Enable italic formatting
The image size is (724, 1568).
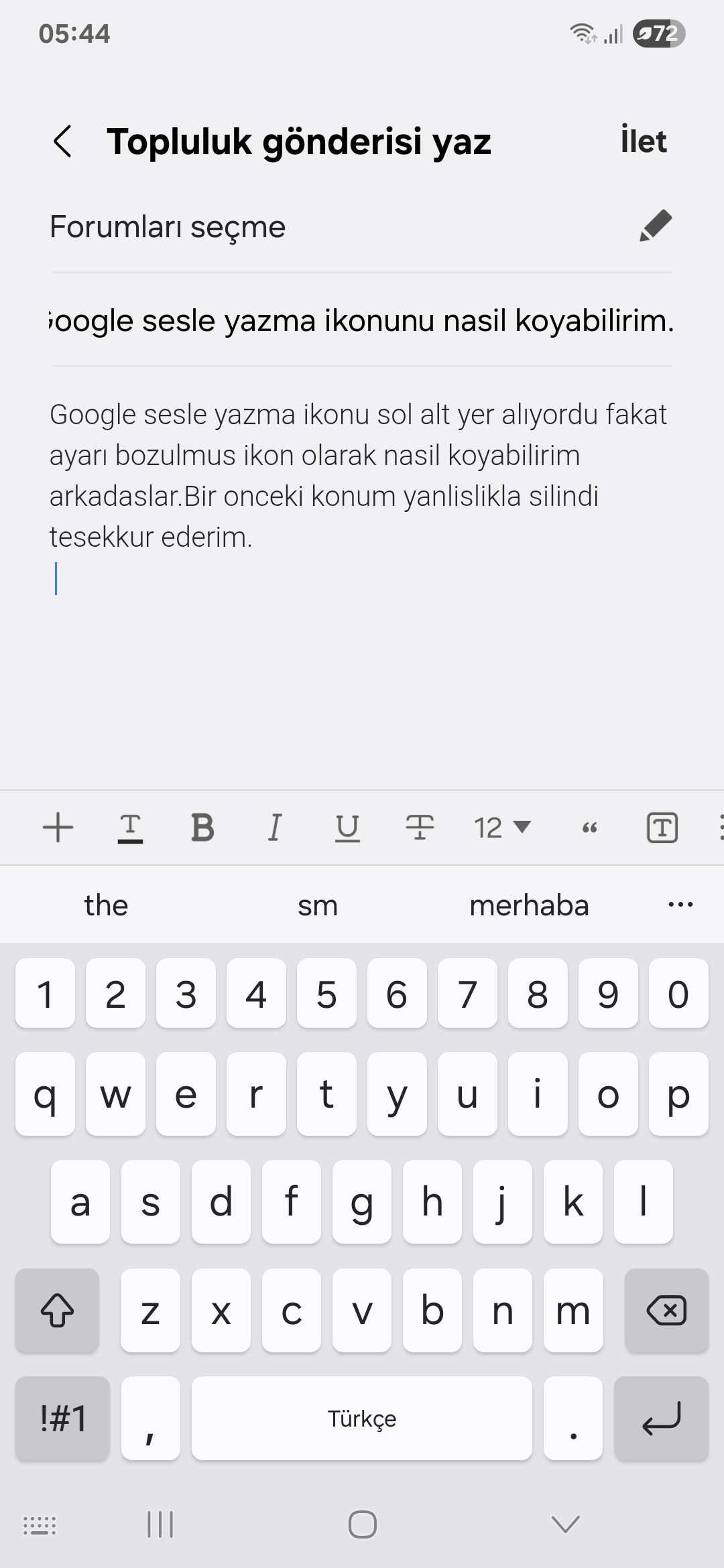pos(275,828)
